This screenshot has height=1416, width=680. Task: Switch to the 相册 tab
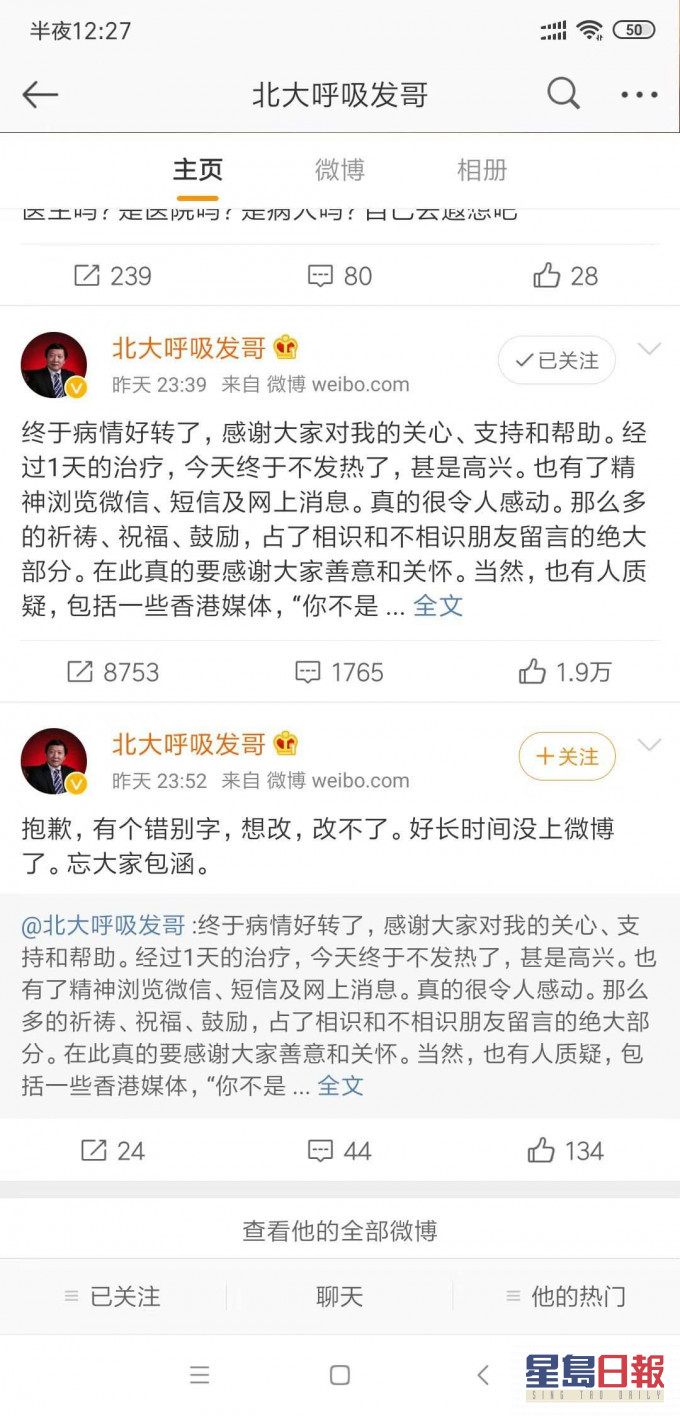tap(482, 170)
